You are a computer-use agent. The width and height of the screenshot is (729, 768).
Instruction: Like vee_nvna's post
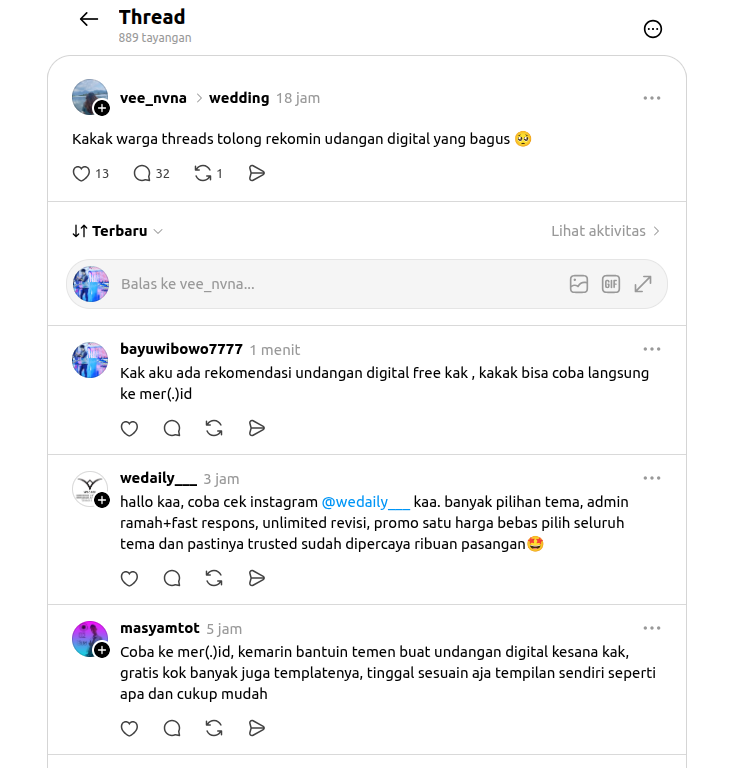click(x=81, y=173)
